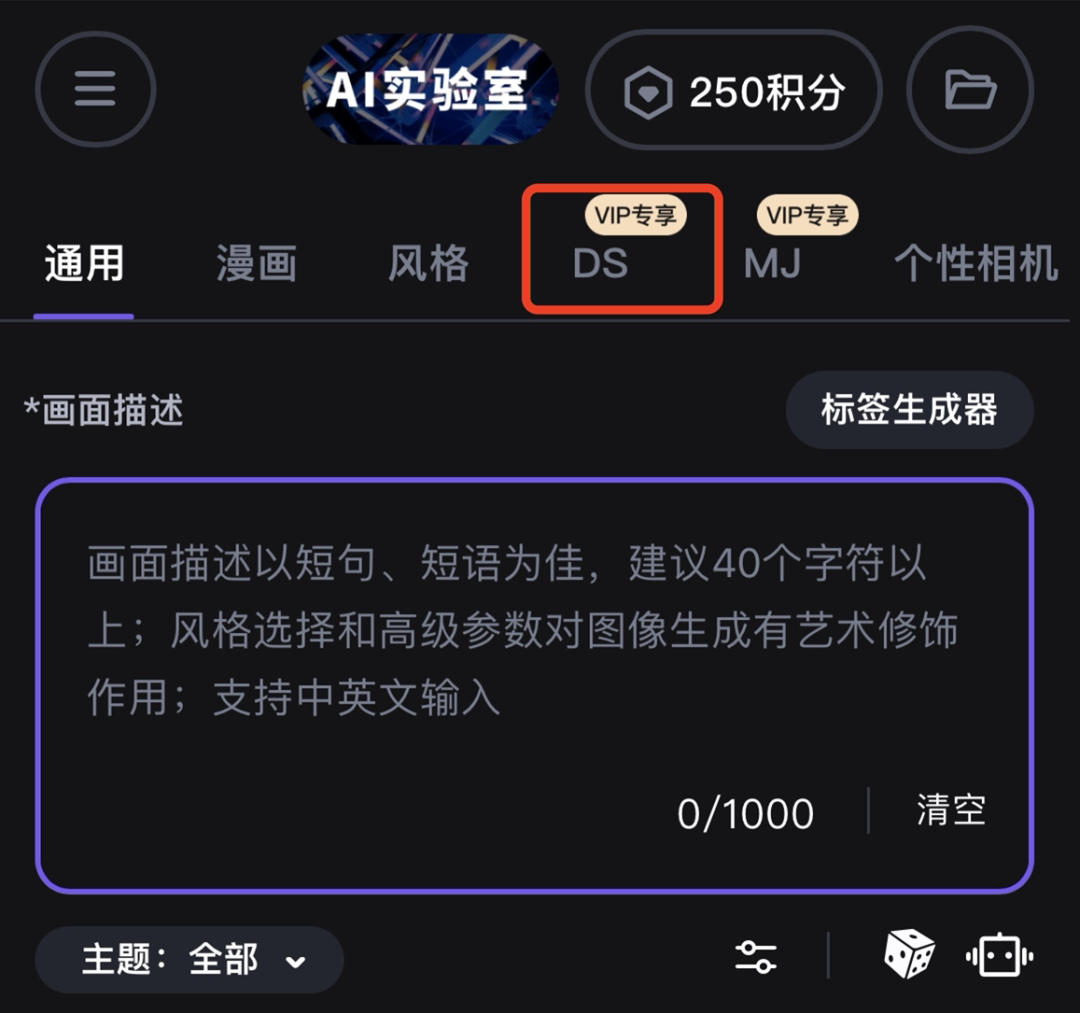
Task: Focus the 画面描述 text field
Action: point(534,650)
